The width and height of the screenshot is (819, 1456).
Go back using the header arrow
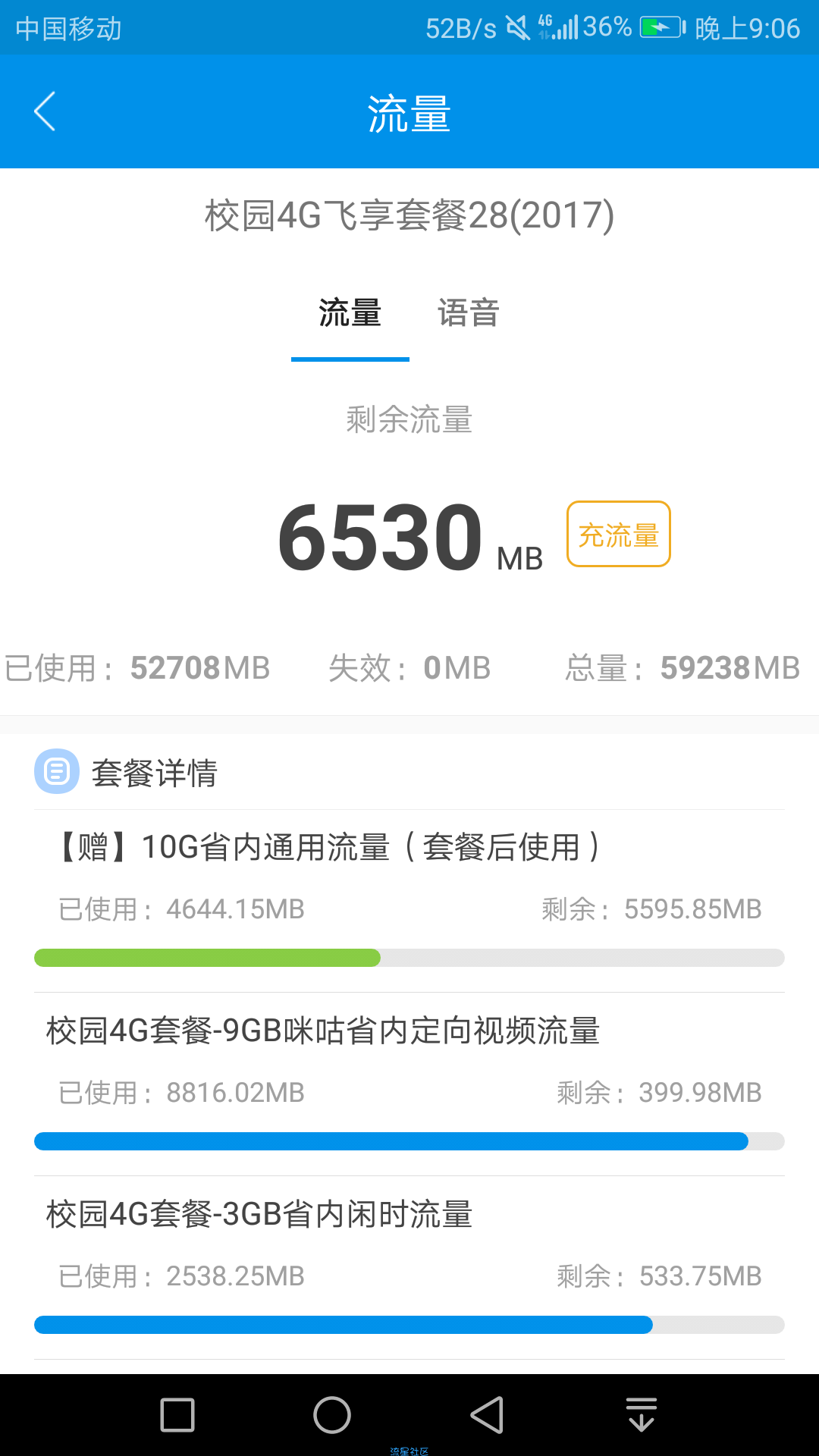(x=45, y=111)
